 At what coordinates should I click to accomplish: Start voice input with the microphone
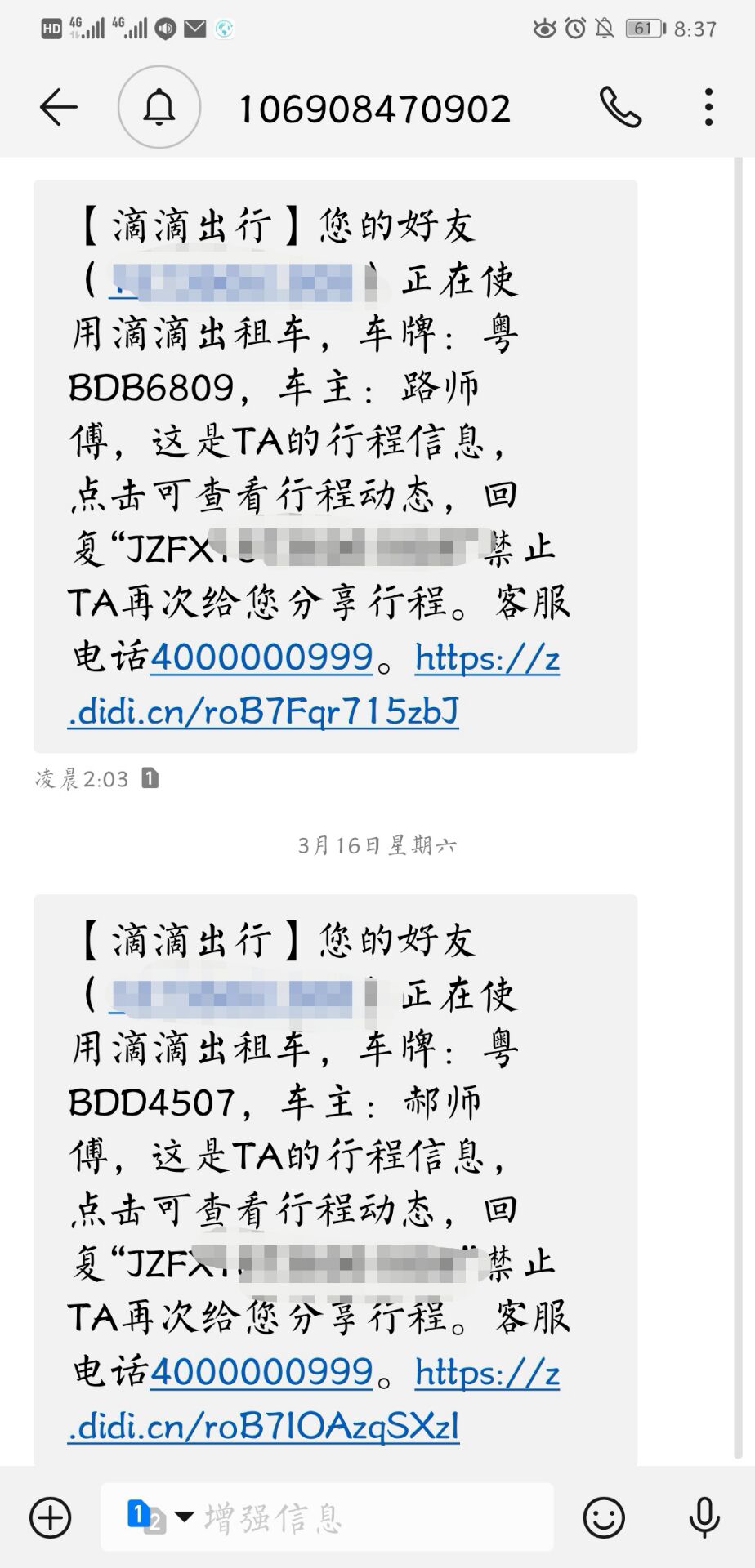click(x=704, y=1518)
